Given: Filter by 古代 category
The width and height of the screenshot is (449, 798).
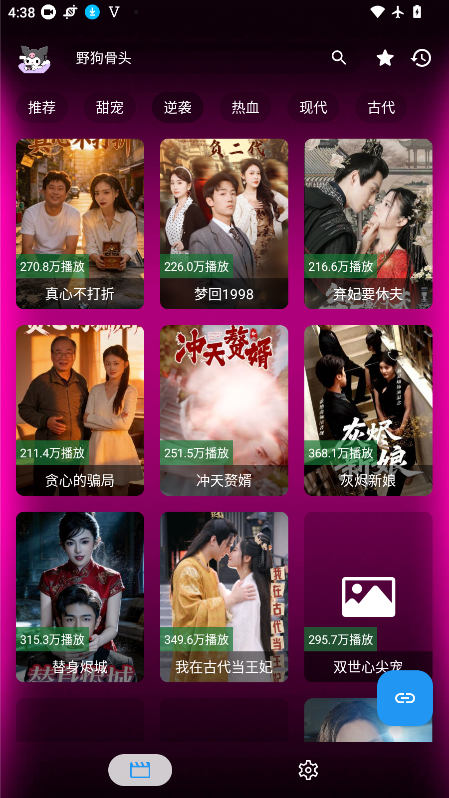Looking at the screenshot, I should tap(381, 107).
